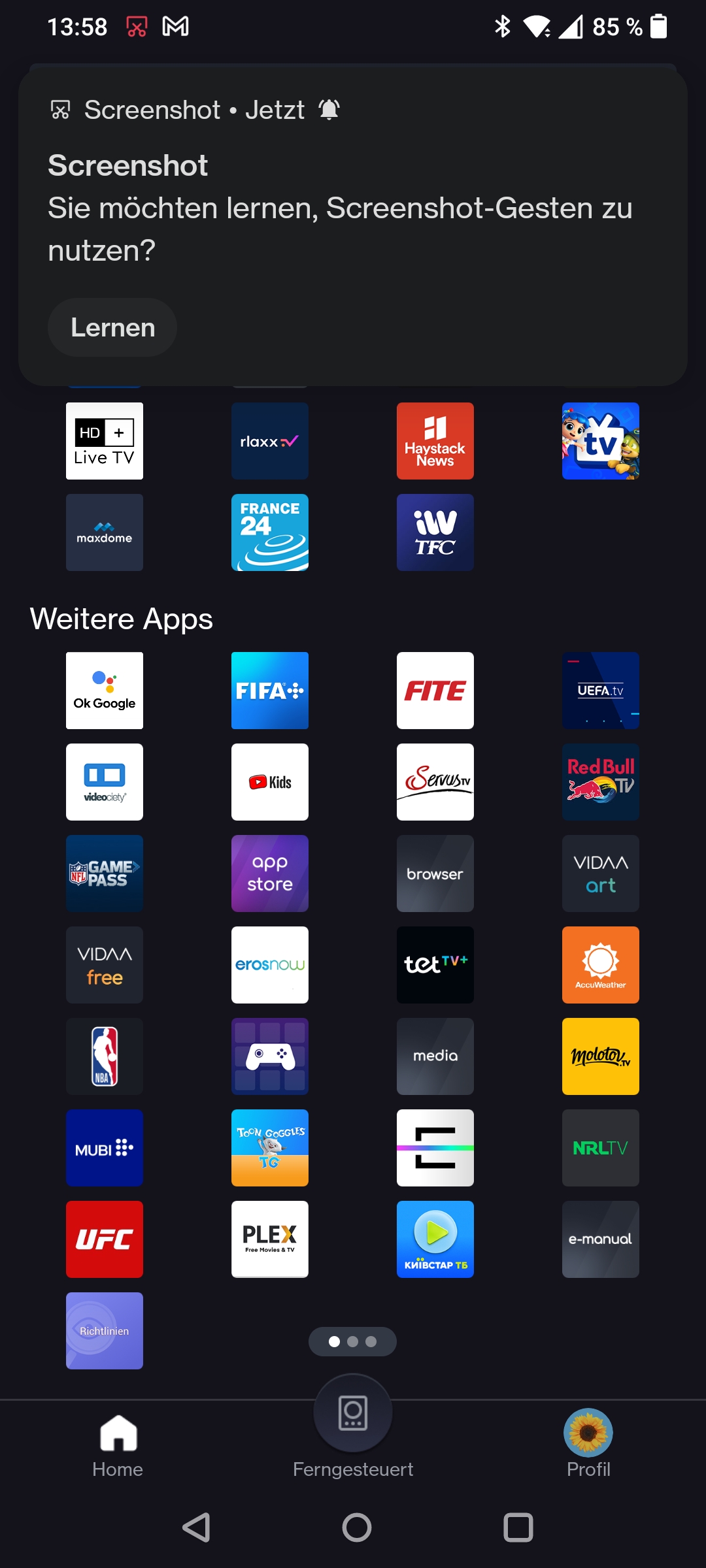
Task: Open the France 24 app
Action: point(270,532)
